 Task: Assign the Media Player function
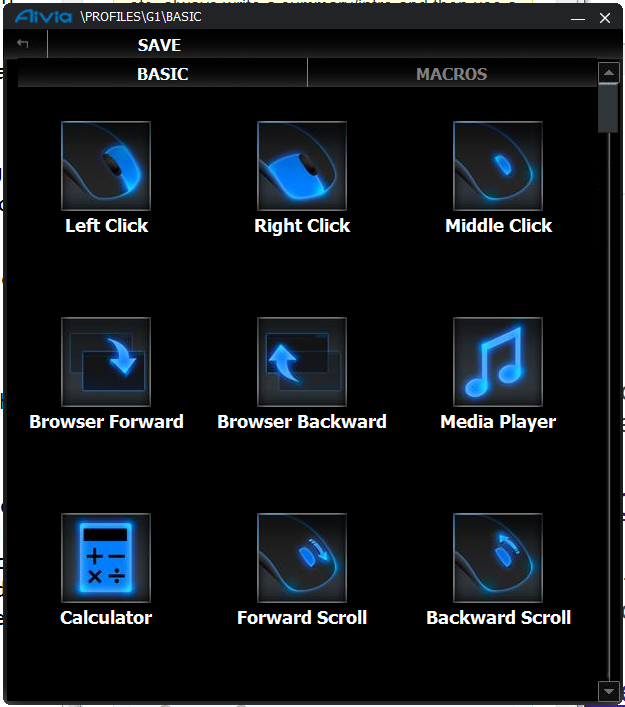[x=498, y=362]
